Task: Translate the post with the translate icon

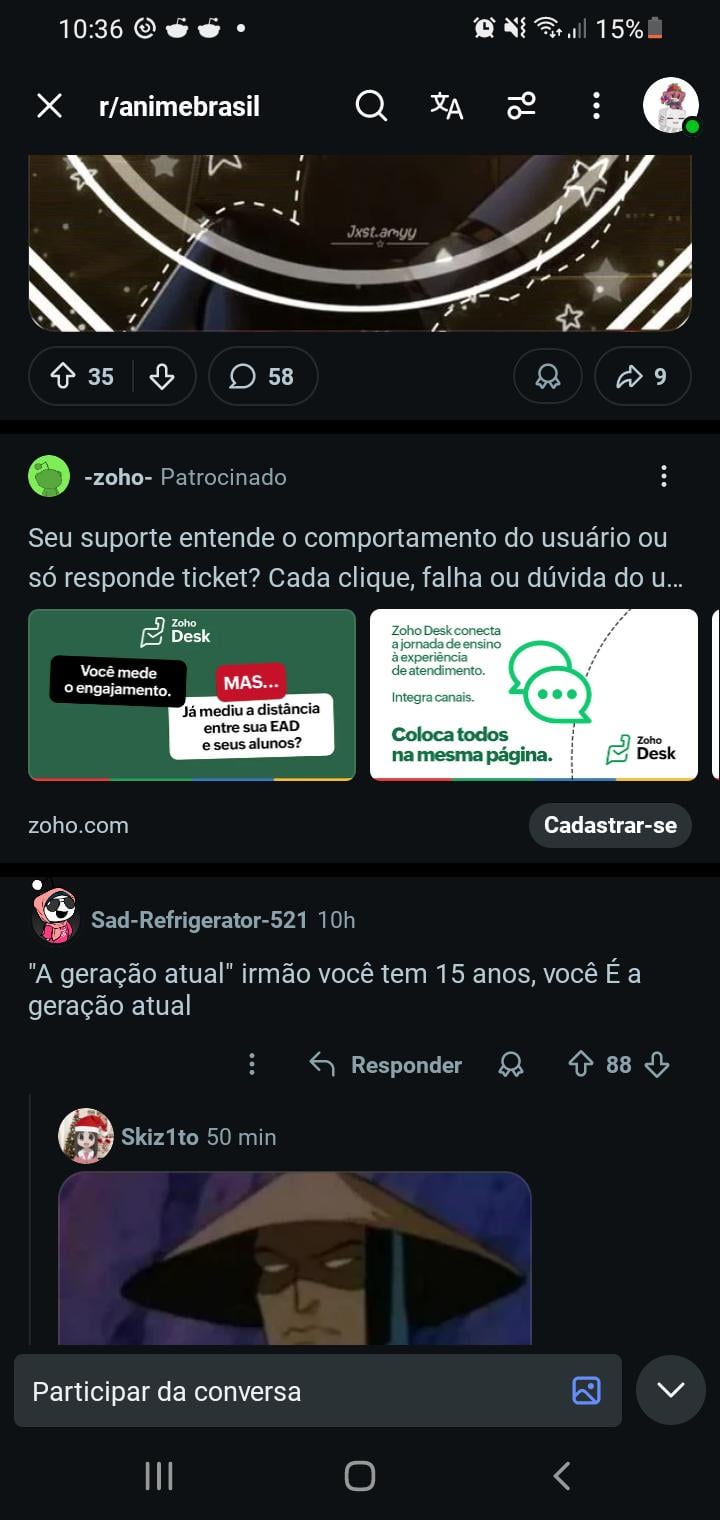Action: coord(446,106)
